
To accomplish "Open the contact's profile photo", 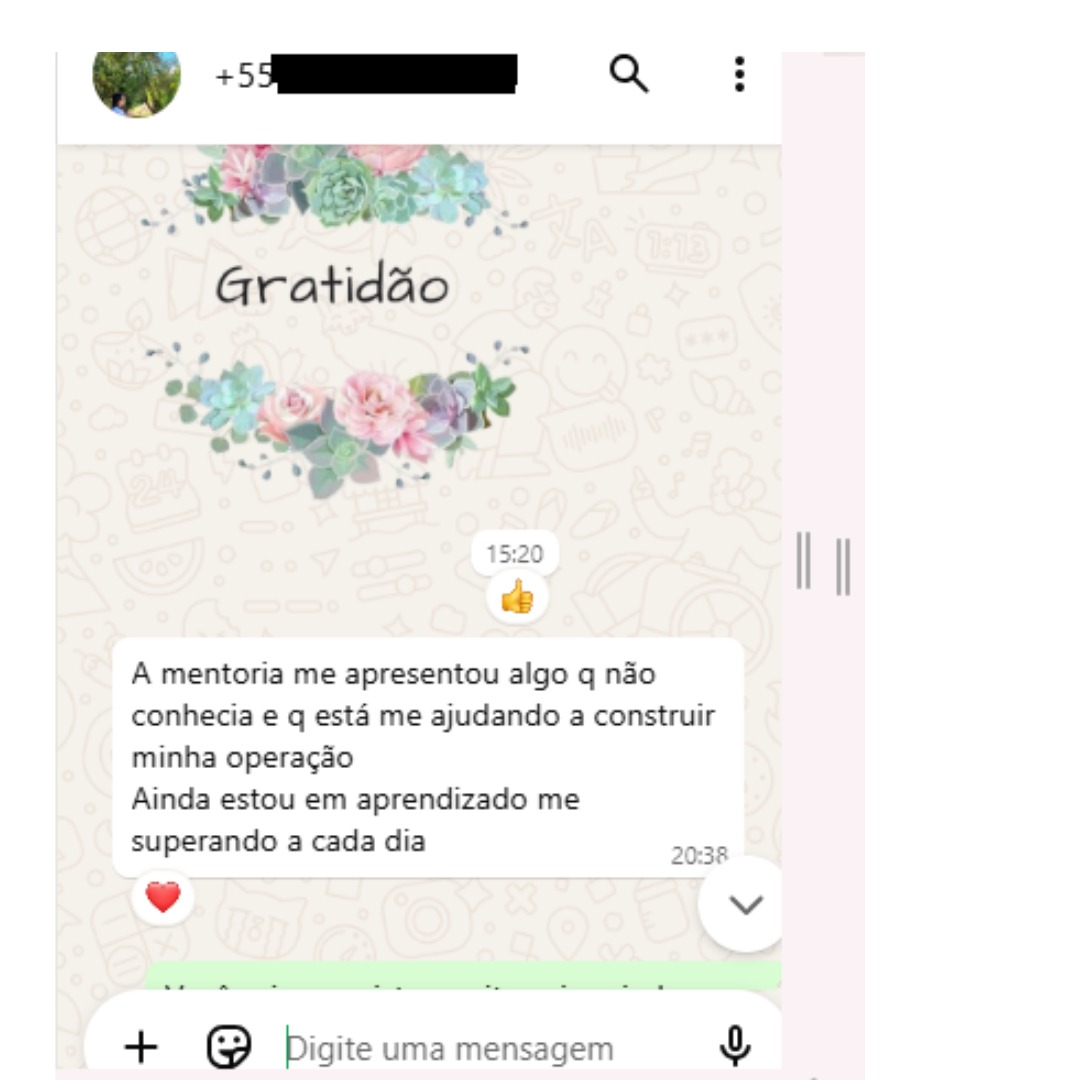I will coord(137,83).
